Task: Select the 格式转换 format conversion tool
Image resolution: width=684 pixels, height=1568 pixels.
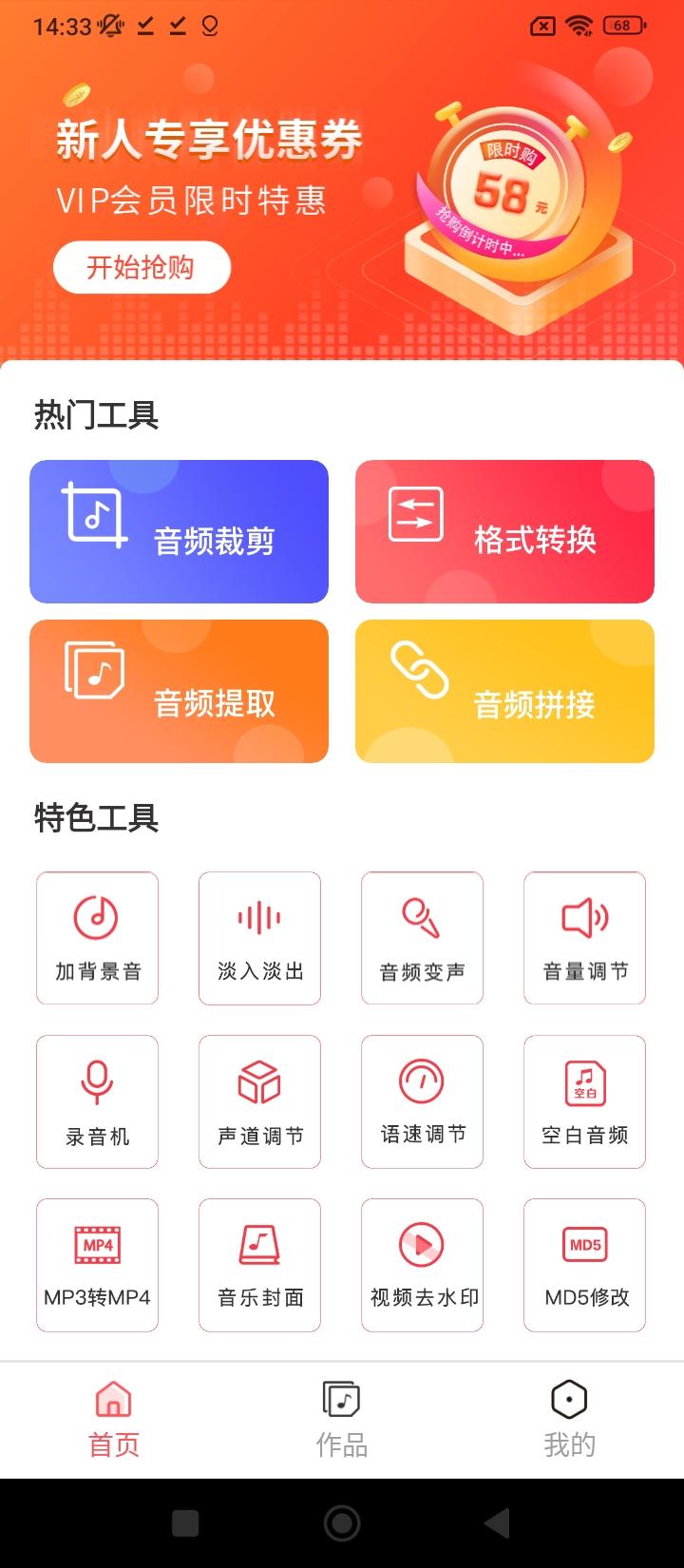Action: point(503,531)
